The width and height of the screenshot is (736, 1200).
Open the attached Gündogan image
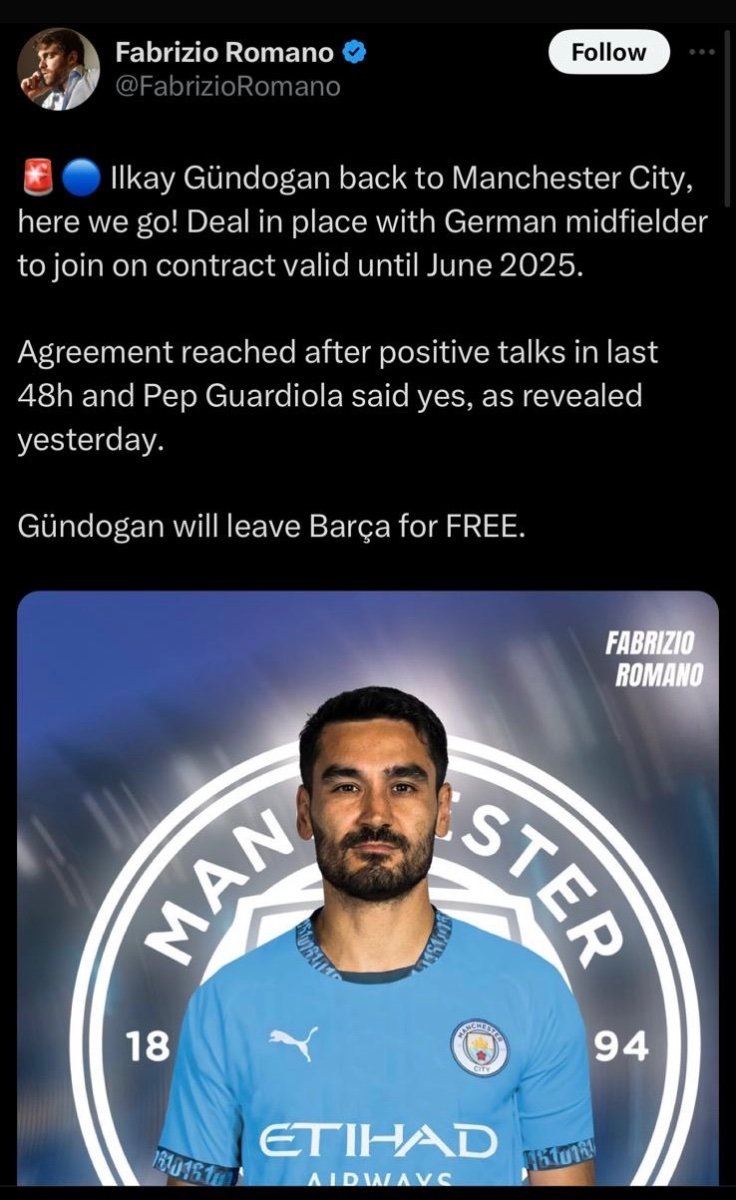(368, 888)
